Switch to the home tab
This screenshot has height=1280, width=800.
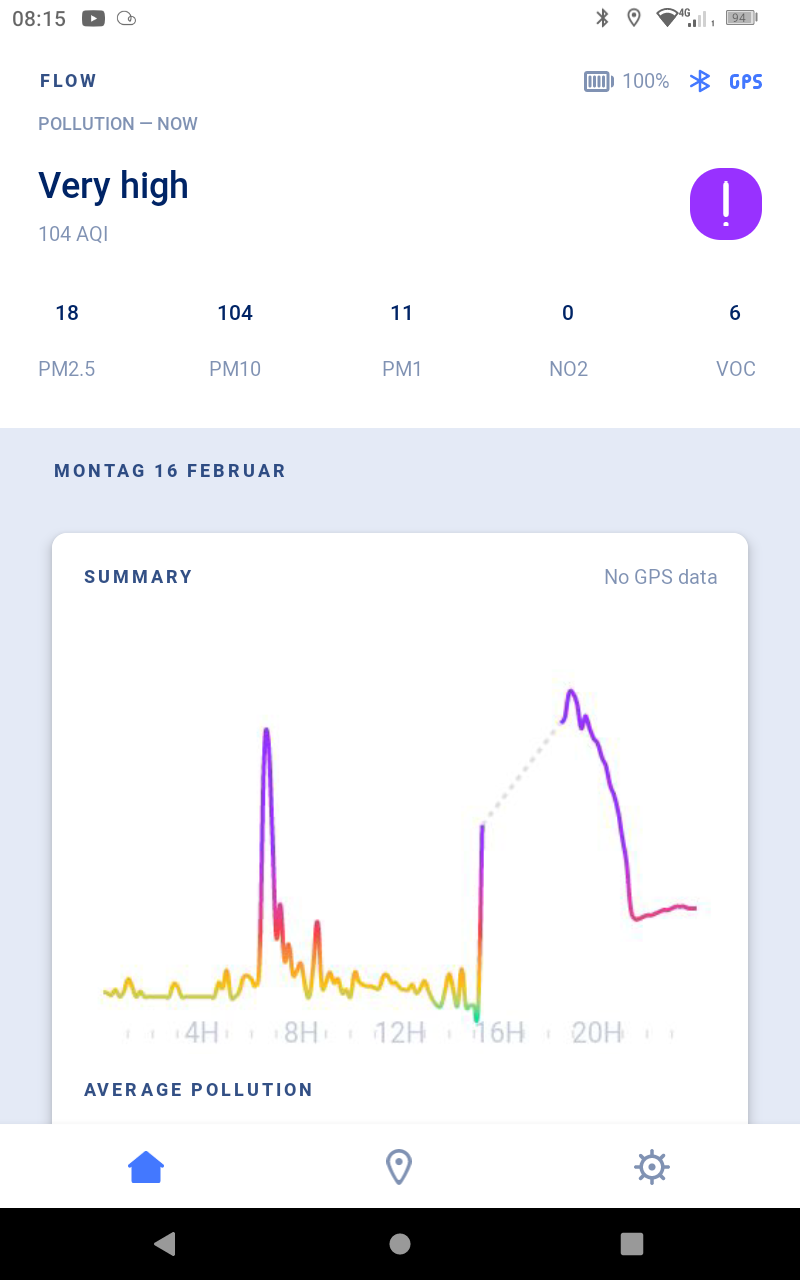tap(146, 1166)
